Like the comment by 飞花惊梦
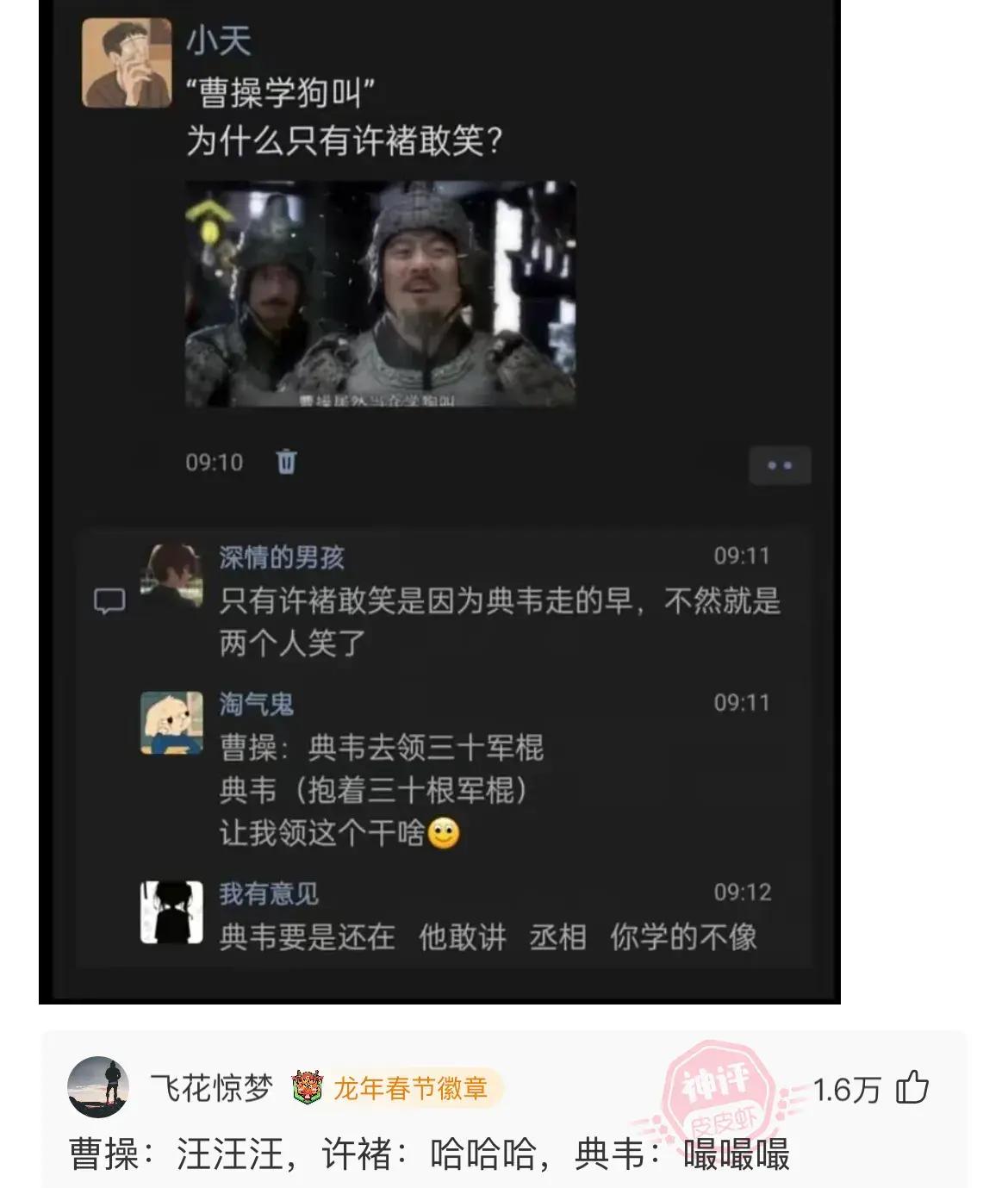Image resolution: width=1008 pixels, height=1188 pixels. coord(912,1087)
